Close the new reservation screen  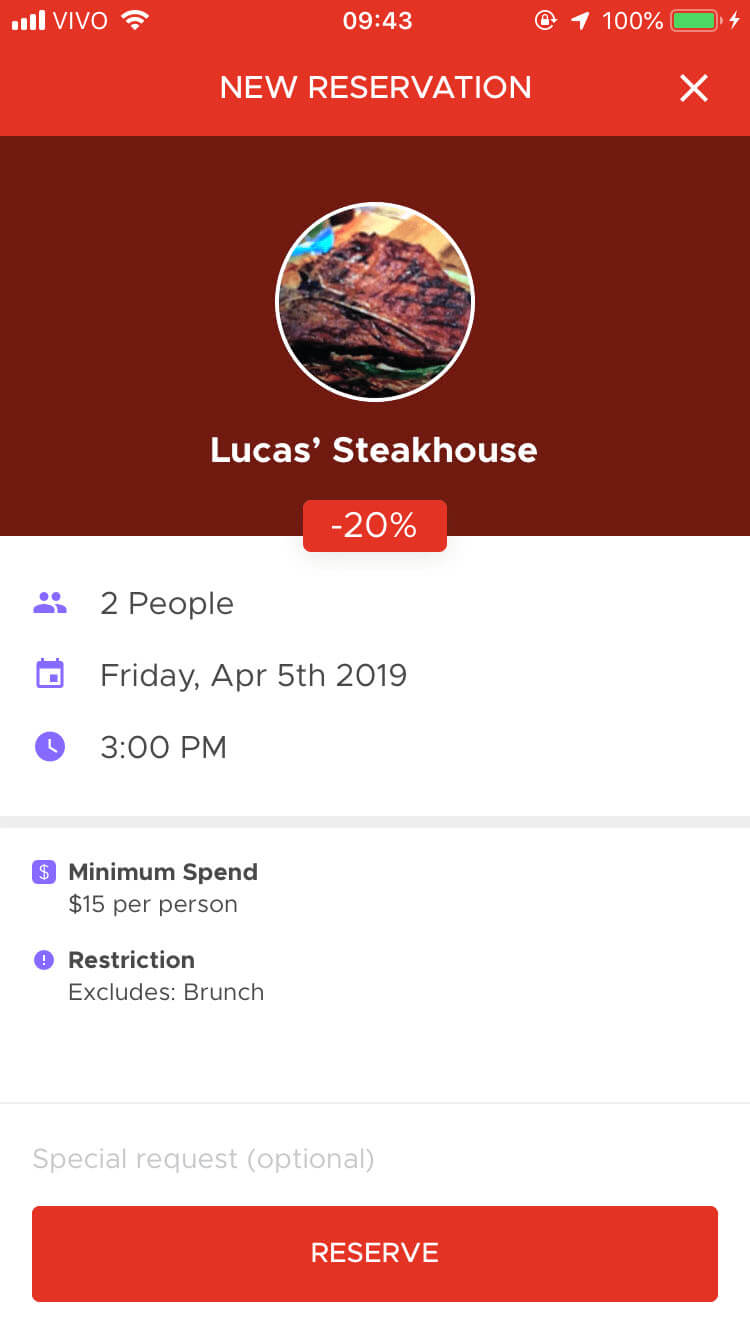[x=693, y=88]
